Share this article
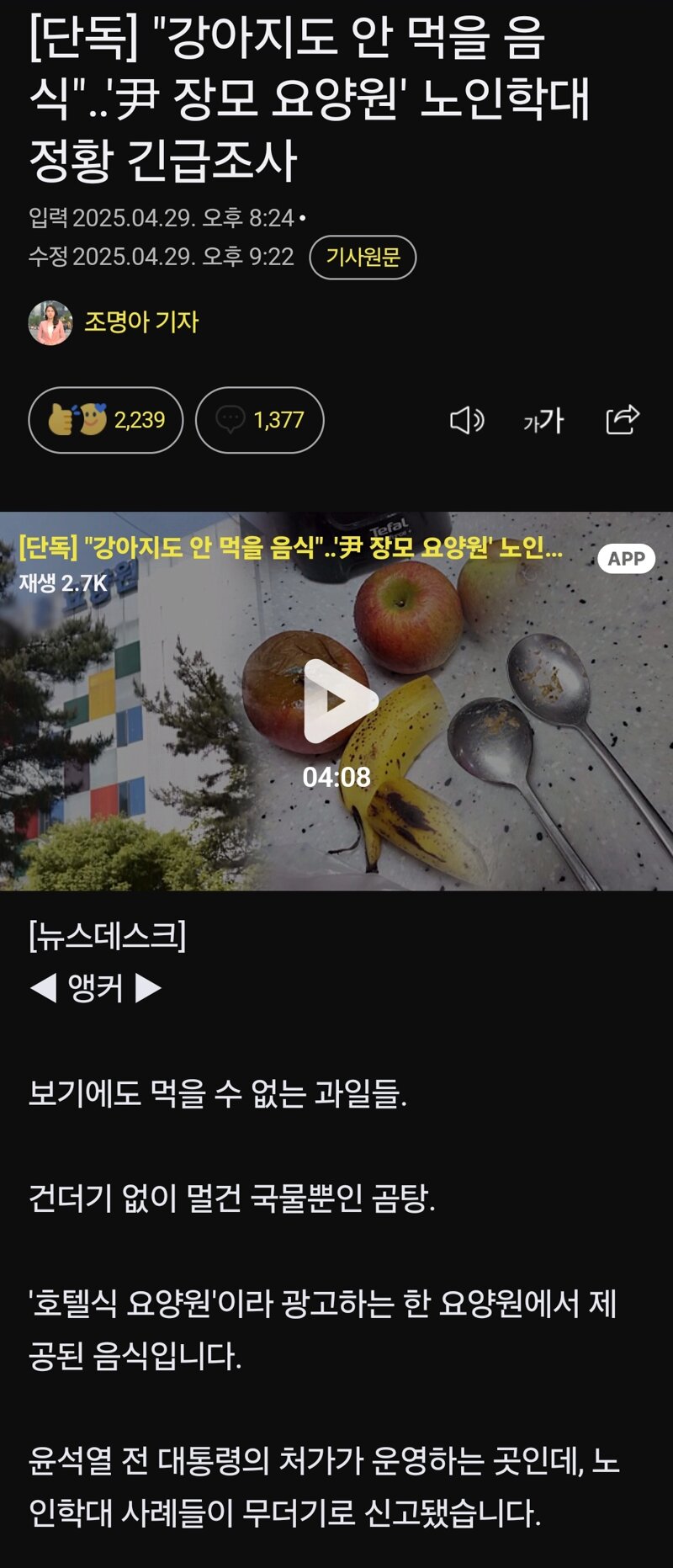Screen dimensions: 673x1568 pos(623,419)
